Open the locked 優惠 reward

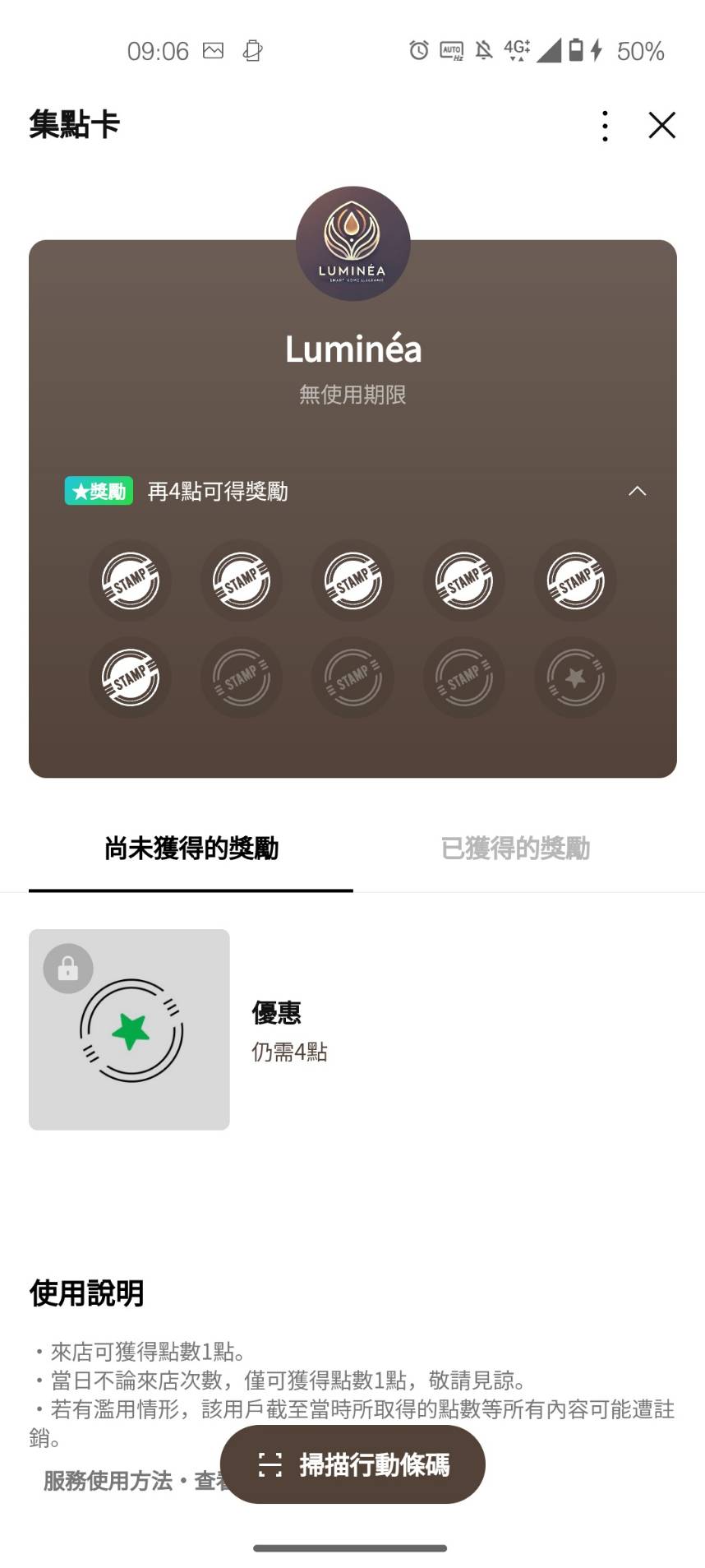pyautogui.click(x=129, y=1029)
